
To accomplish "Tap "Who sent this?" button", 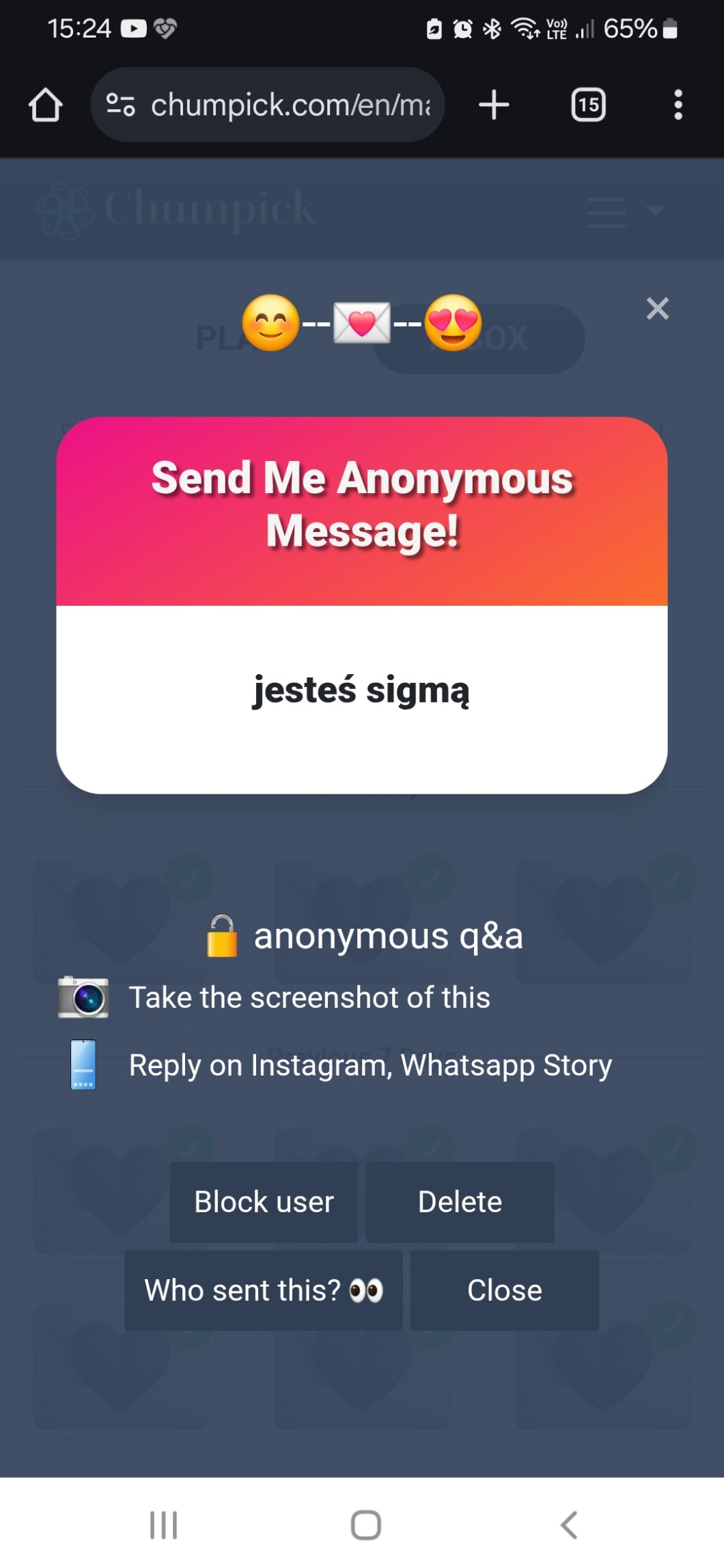I will pos(264,1290).
